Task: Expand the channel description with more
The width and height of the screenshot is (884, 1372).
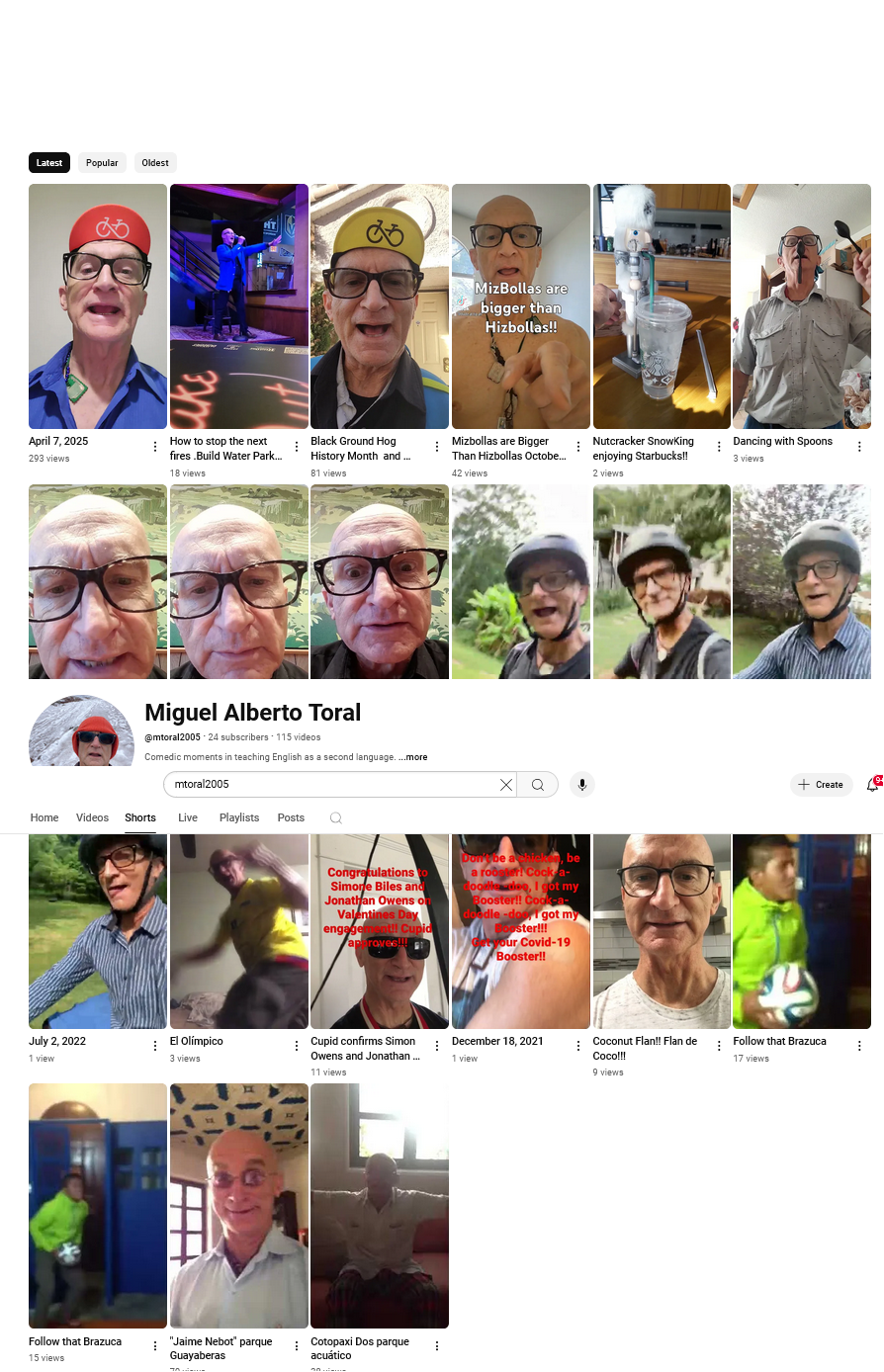Action: (x=414, y=757)
